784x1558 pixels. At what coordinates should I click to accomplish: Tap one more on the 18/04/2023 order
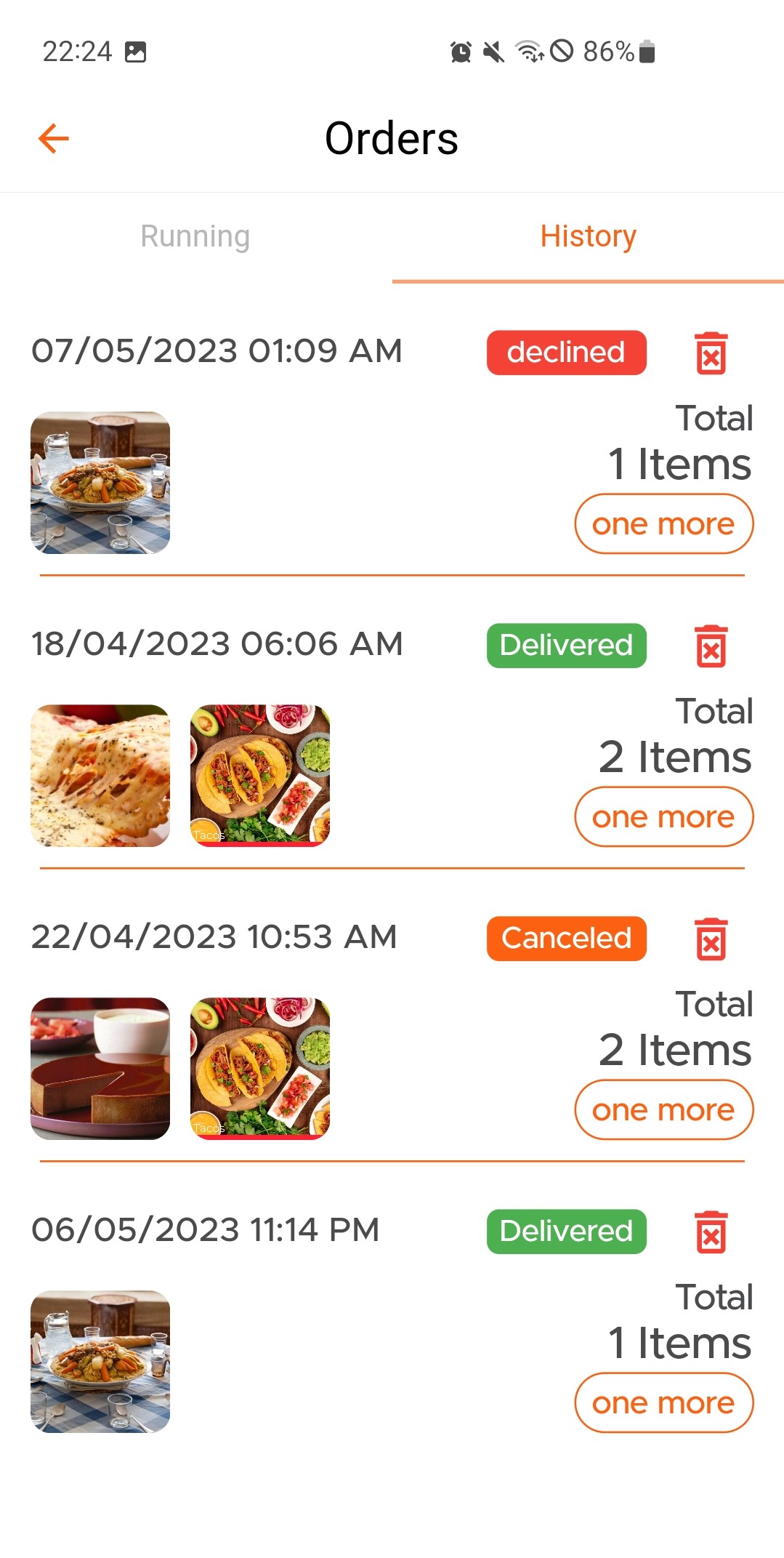tap(663, 817)
